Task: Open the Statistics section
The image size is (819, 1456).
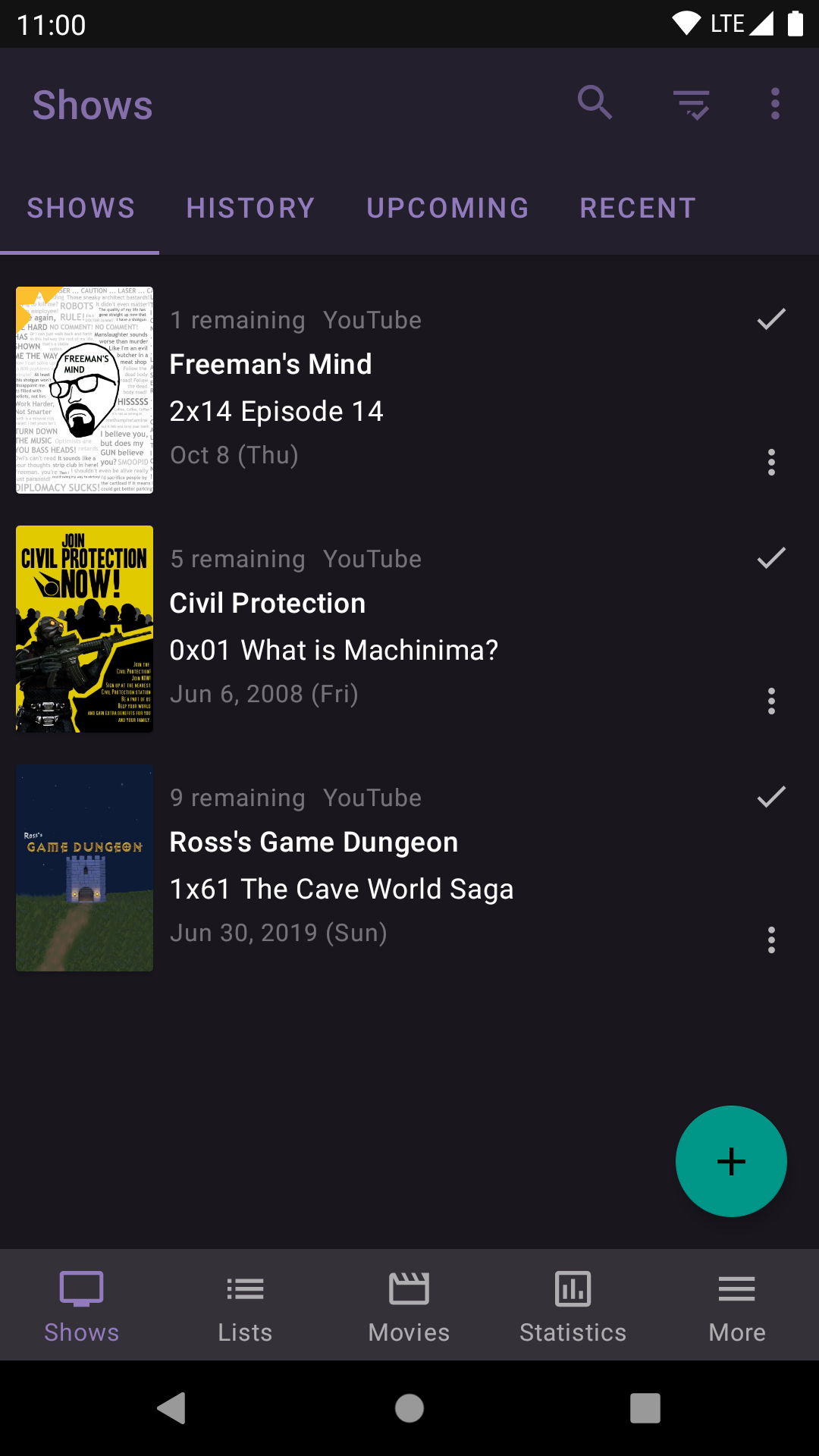Action: coord(573,1306)
